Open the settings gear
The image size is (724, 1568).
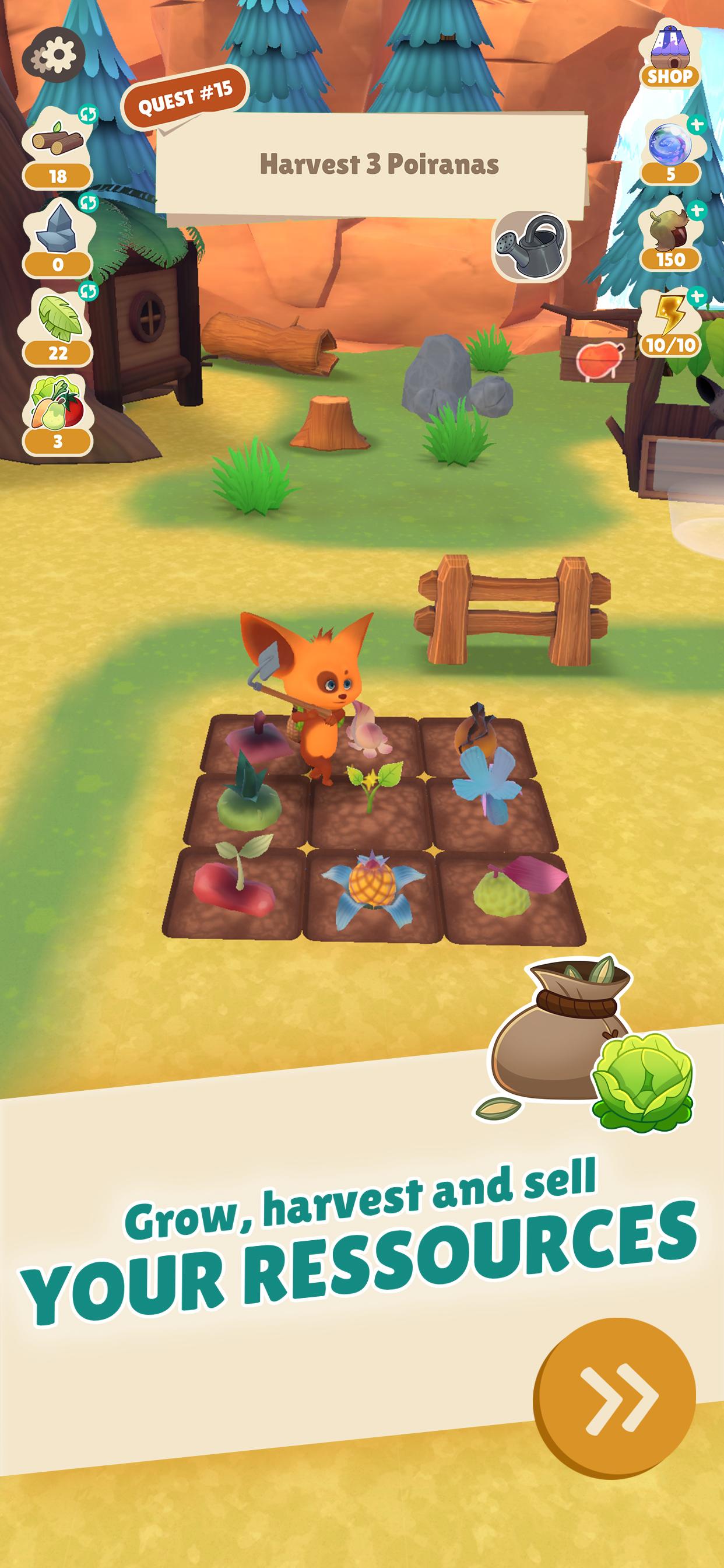pos(54,55)
